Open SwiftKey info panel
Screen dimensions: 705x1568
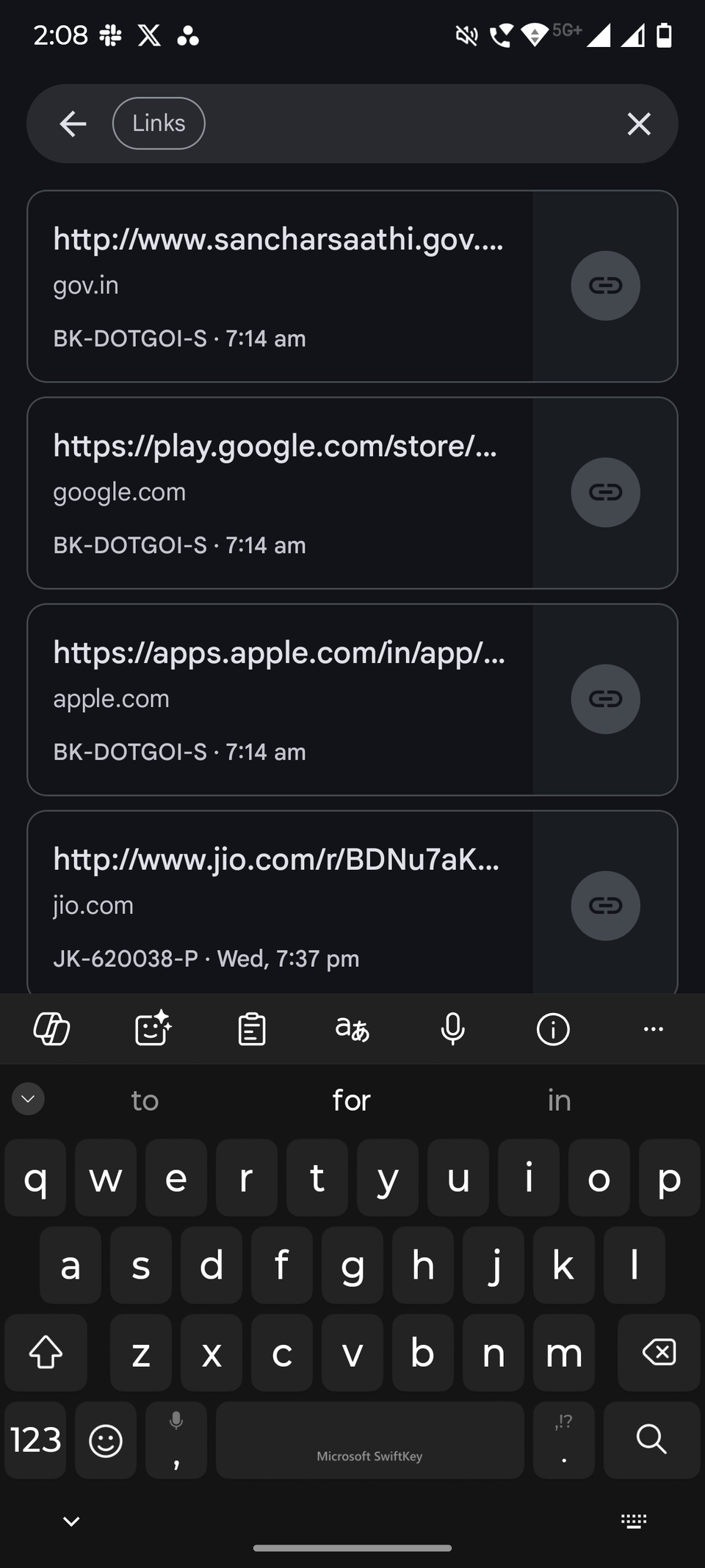[x=552, y=1028]
